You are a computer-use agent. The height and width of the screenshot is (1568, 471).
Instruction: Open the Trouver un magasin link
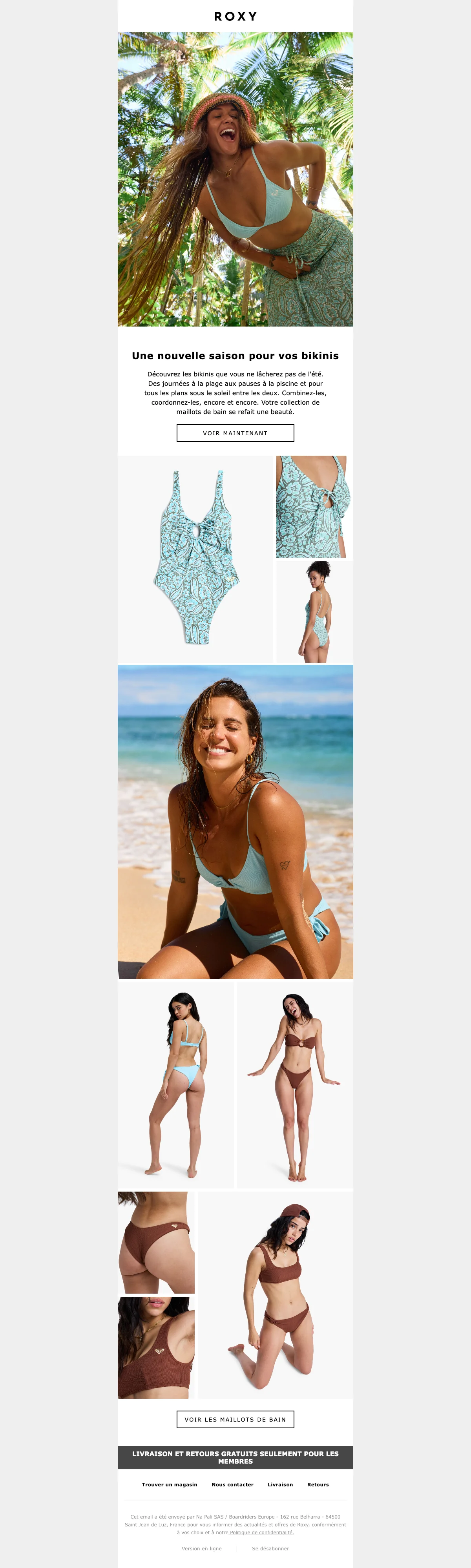pos(169,1484)
